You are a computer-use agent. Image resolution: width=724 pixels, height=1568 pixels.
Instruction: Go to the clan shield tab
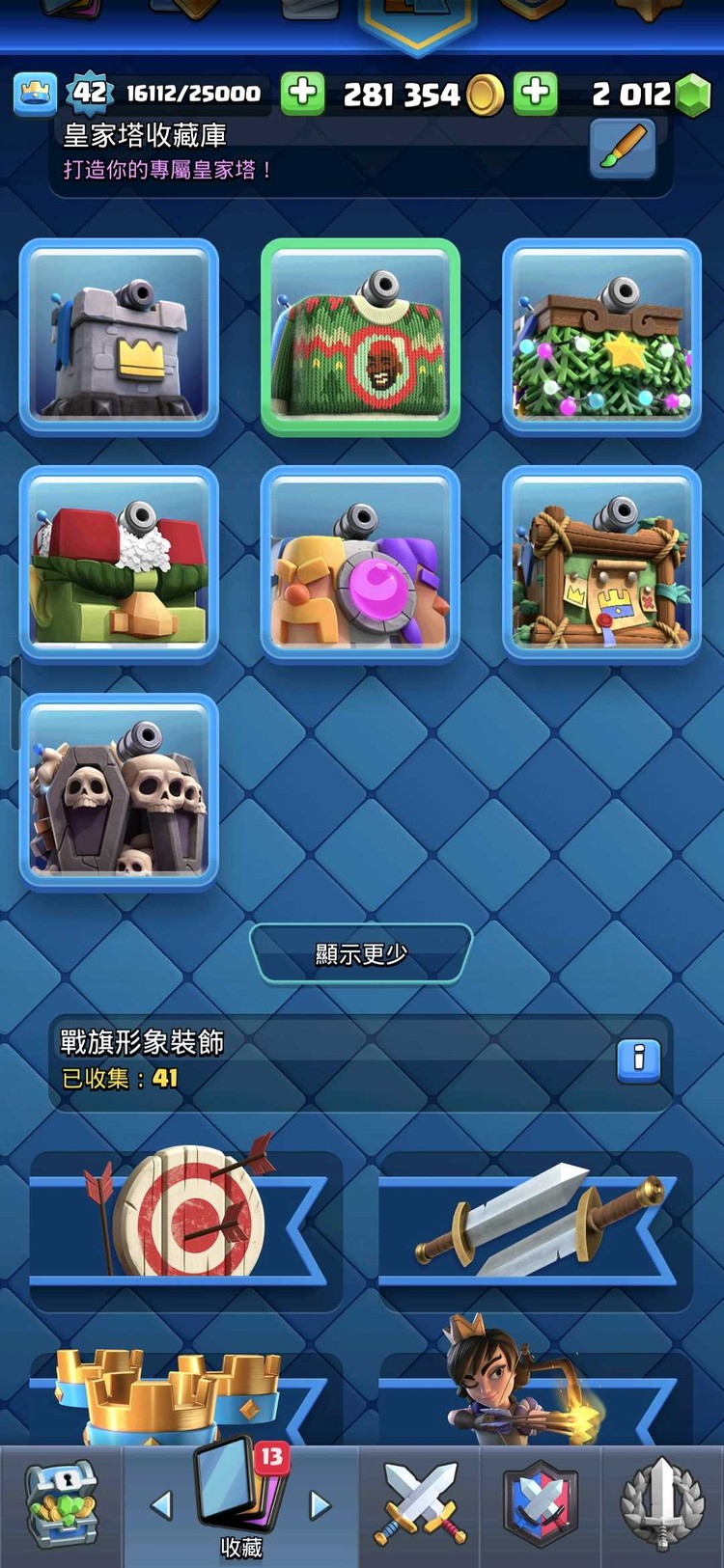tap(541, 1503)
